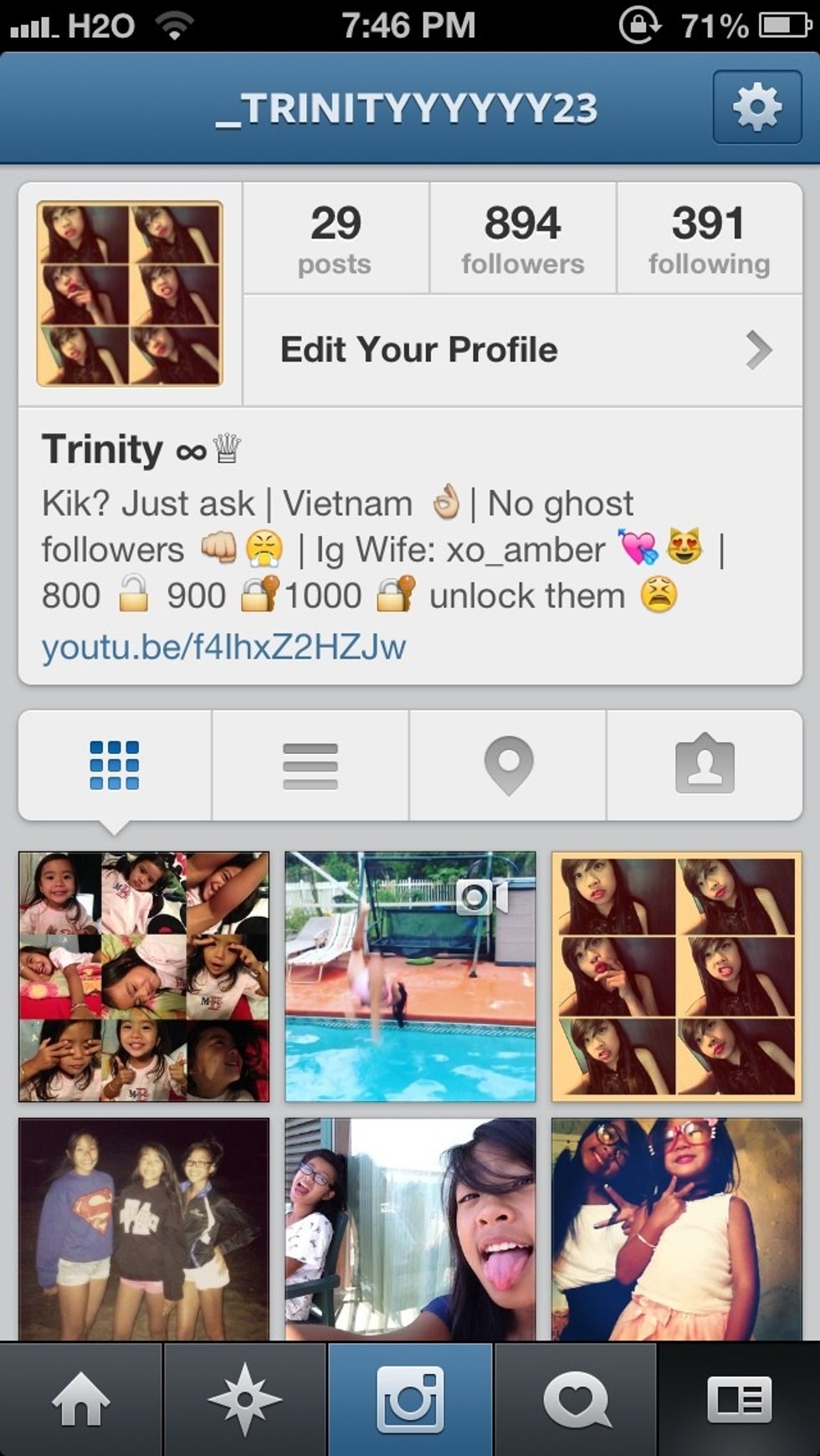The width and height of the screenshot is (820, 1456).
Task: Open the child photo collage post
Action: point(144,977)
